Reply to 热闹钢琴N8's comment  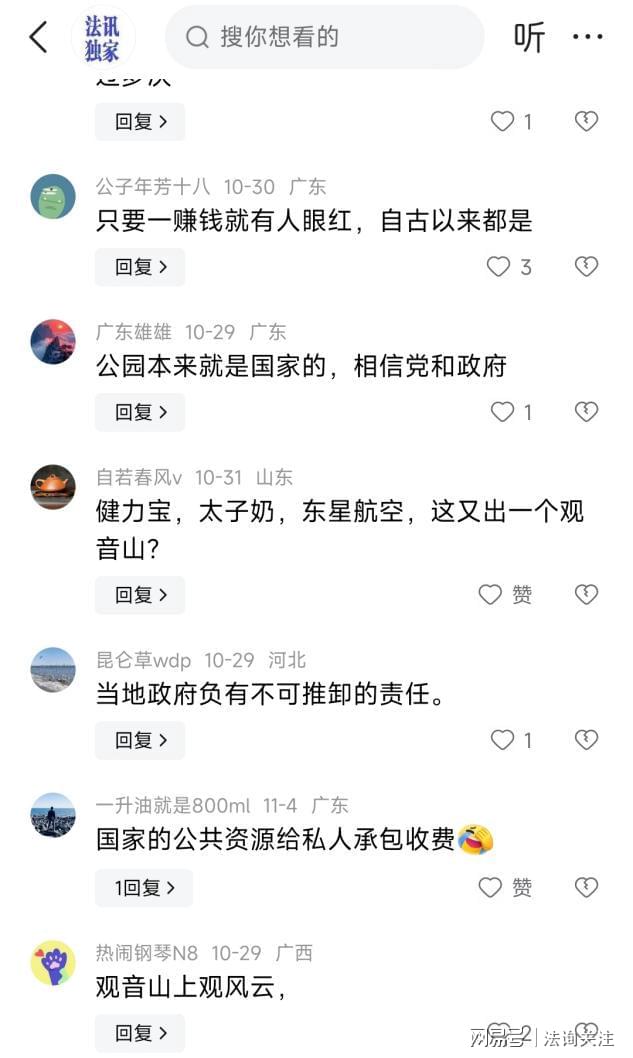[x=140, y=1032]
